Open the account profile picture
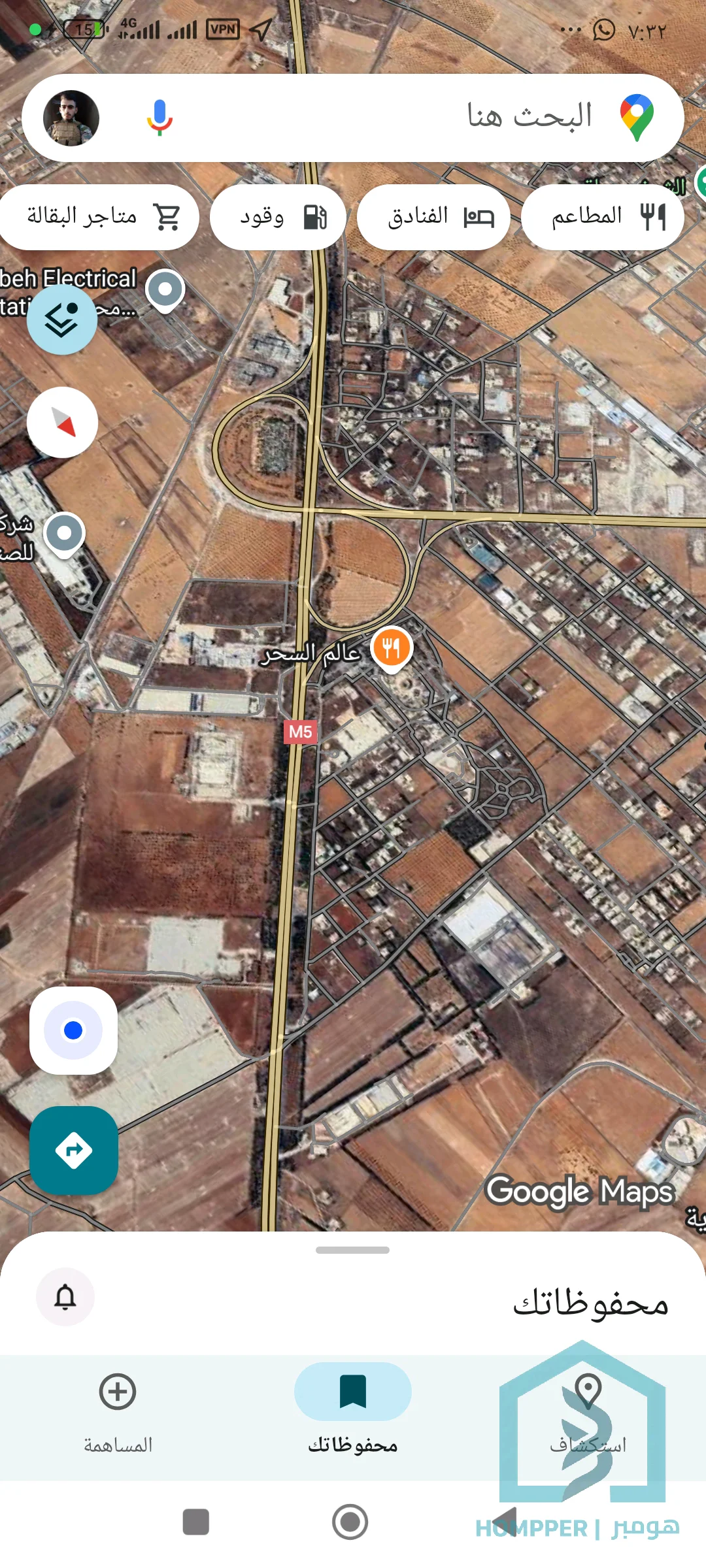Screen dimensions: 706x1568 (71, 118)
